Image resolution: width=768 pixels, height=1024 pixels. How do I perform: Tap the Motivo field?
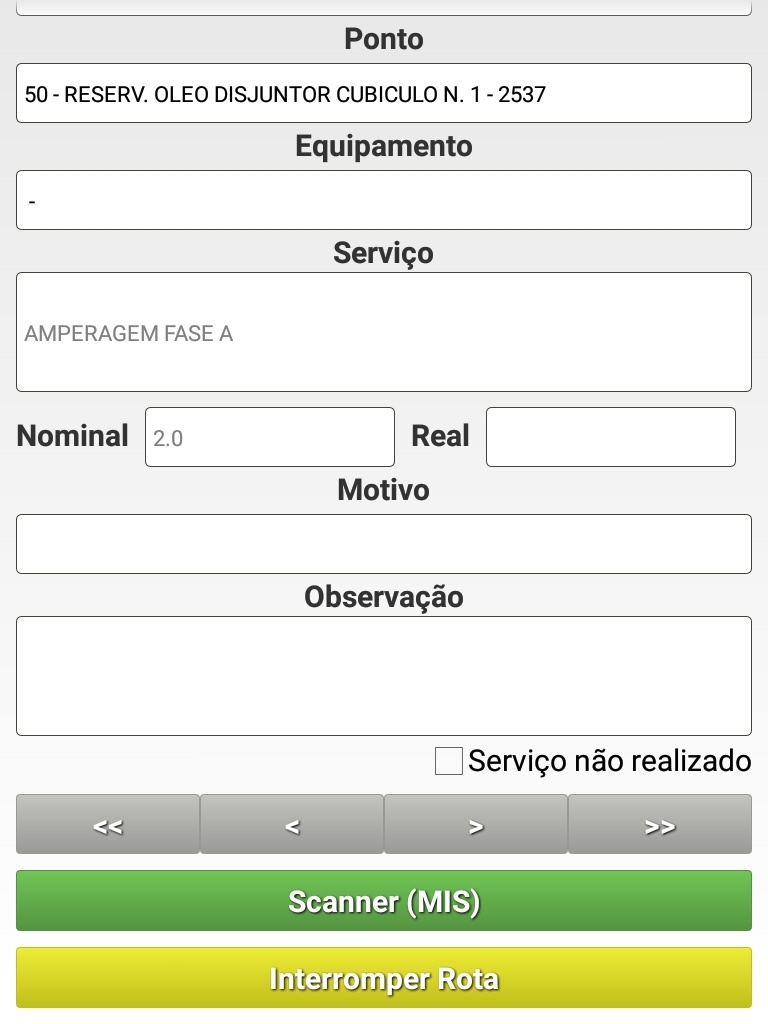click(x=383, y=544)
